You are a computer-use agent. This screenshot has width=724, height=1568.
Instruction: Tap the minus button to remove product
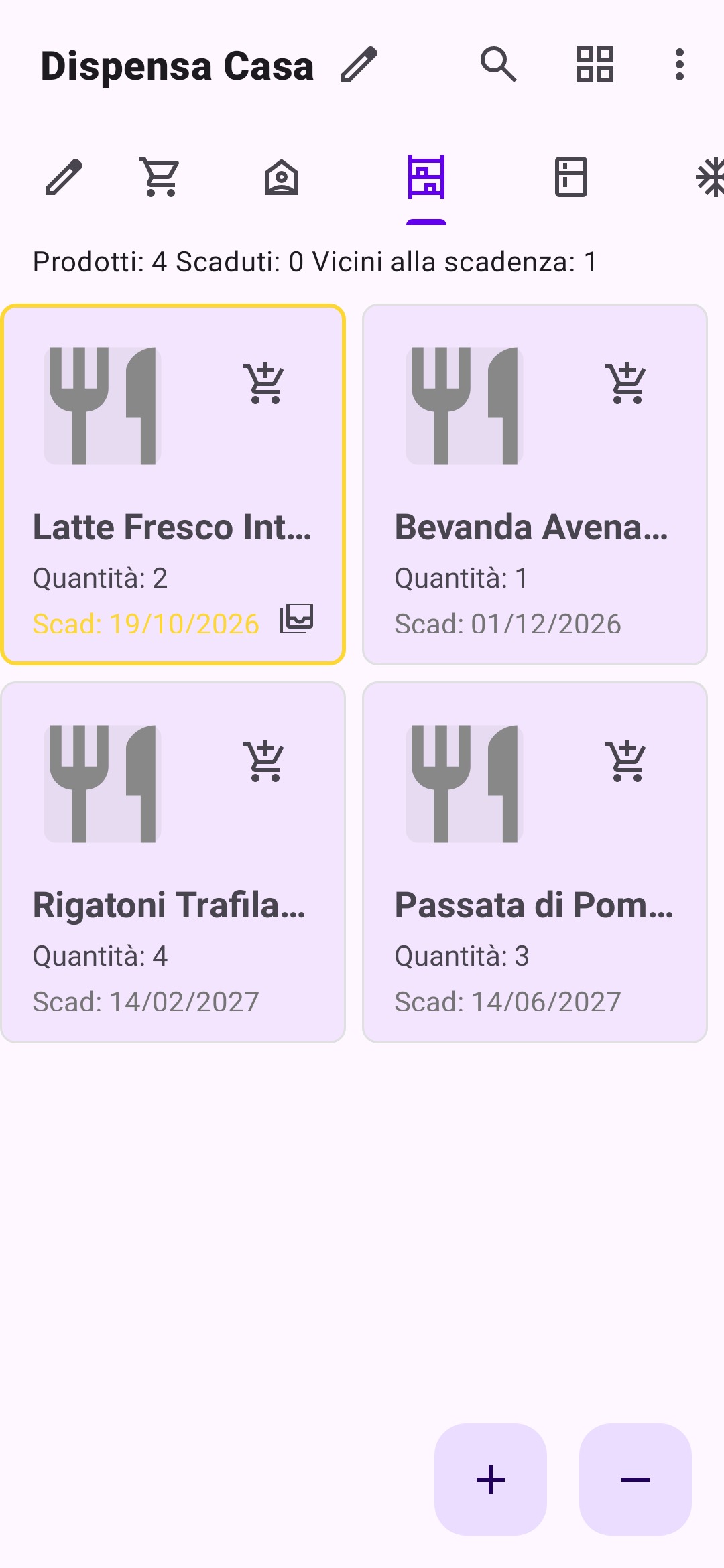(636, 1480)
